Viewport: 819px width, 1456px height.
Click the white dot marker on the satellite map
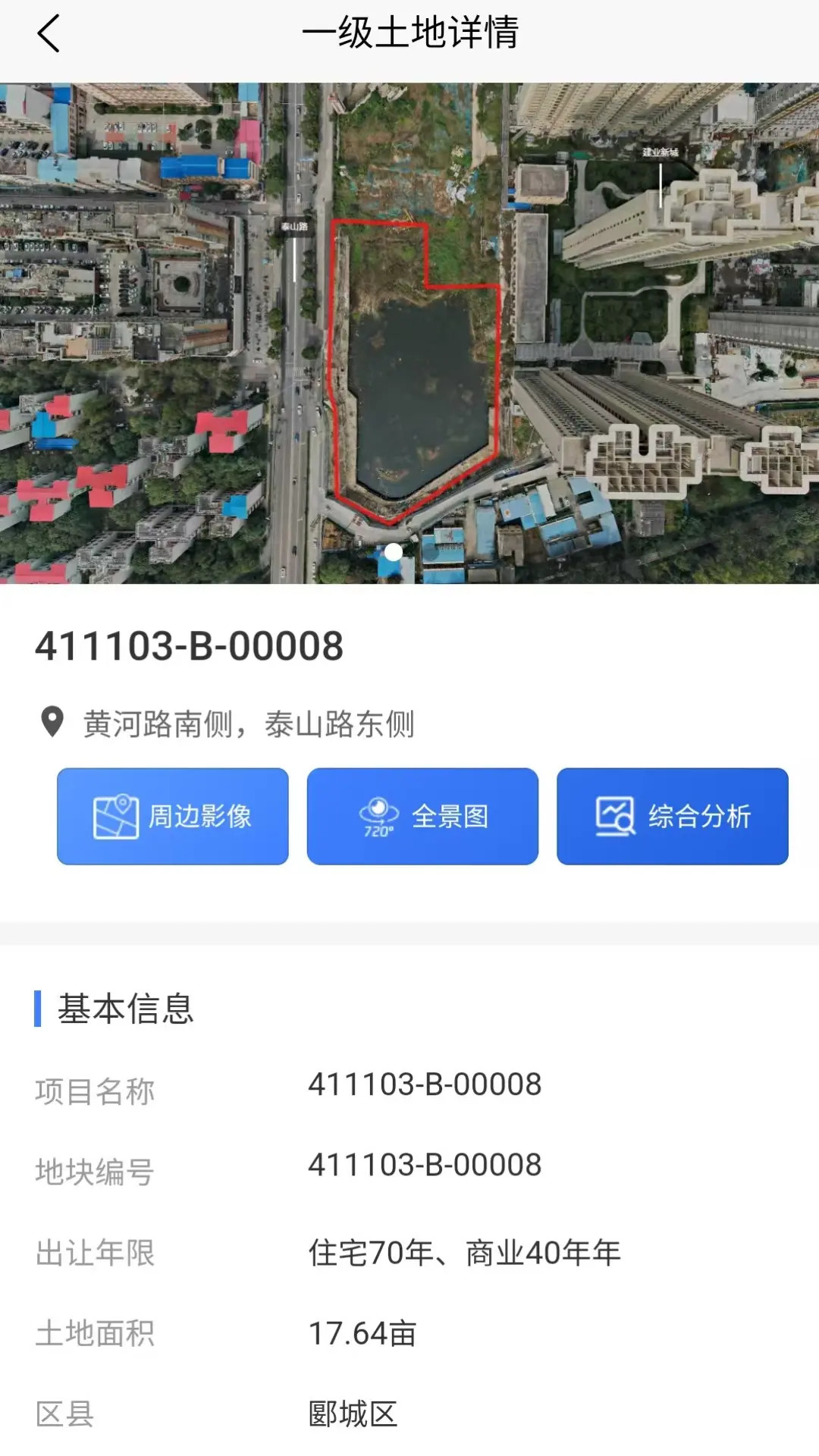click(x=393, y=553)
